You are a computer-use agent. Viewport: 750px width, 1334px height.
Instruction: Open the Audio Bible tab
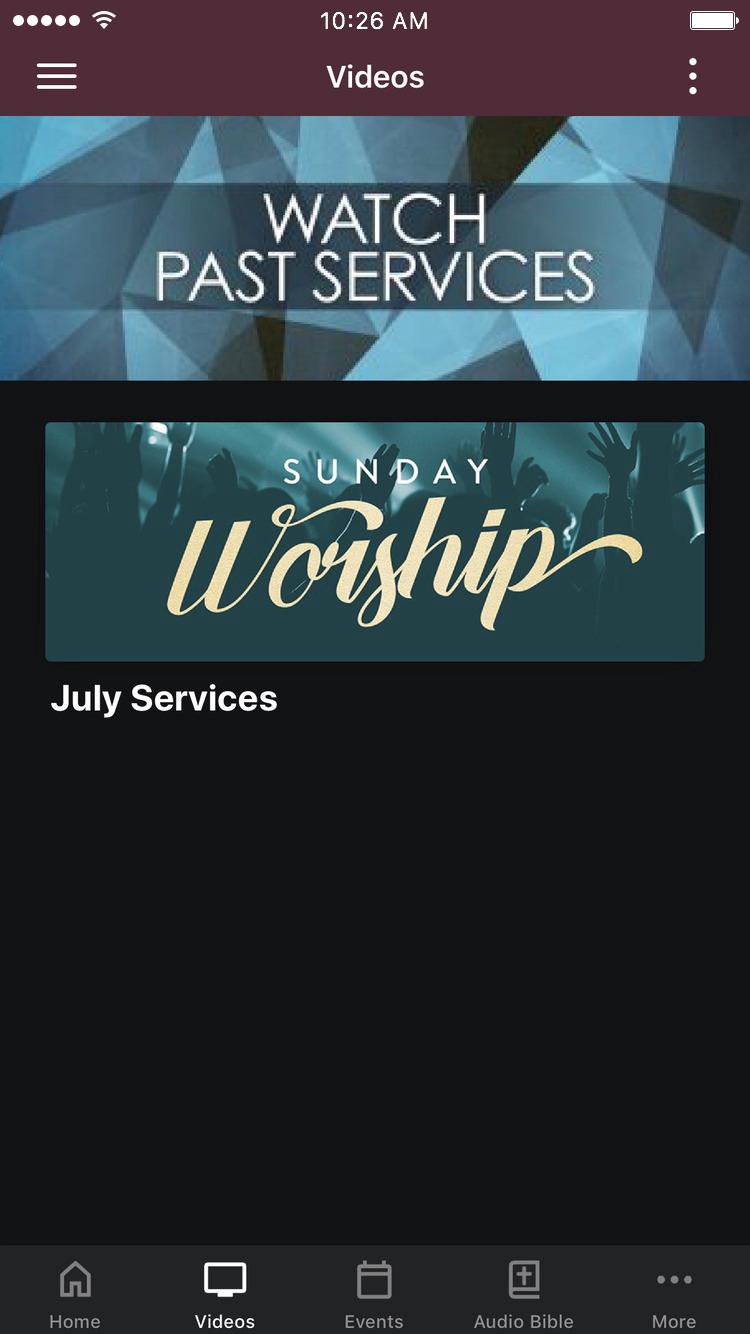[524, 1294]
